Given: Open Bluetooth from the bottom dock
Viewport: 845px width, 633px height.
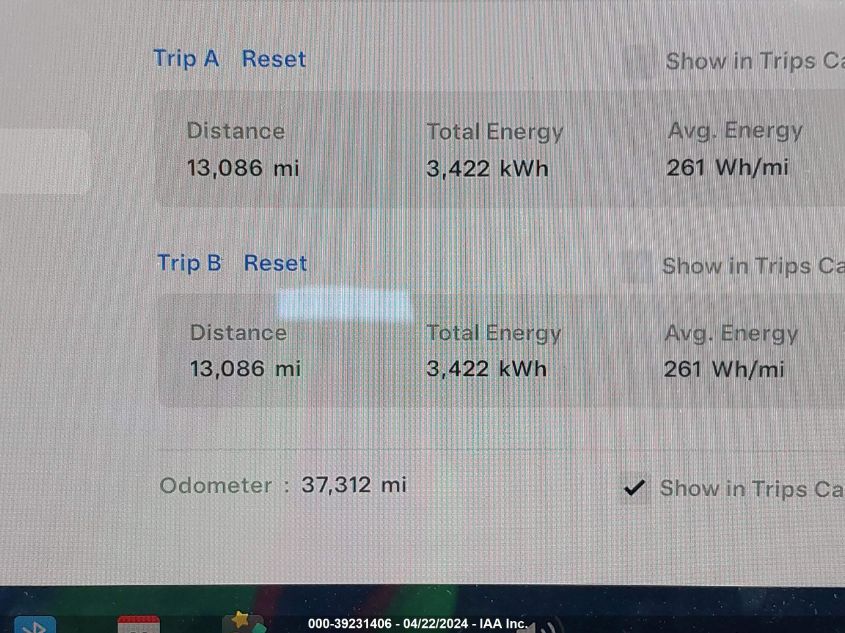Looking at the screenshot, I should 35,625.
